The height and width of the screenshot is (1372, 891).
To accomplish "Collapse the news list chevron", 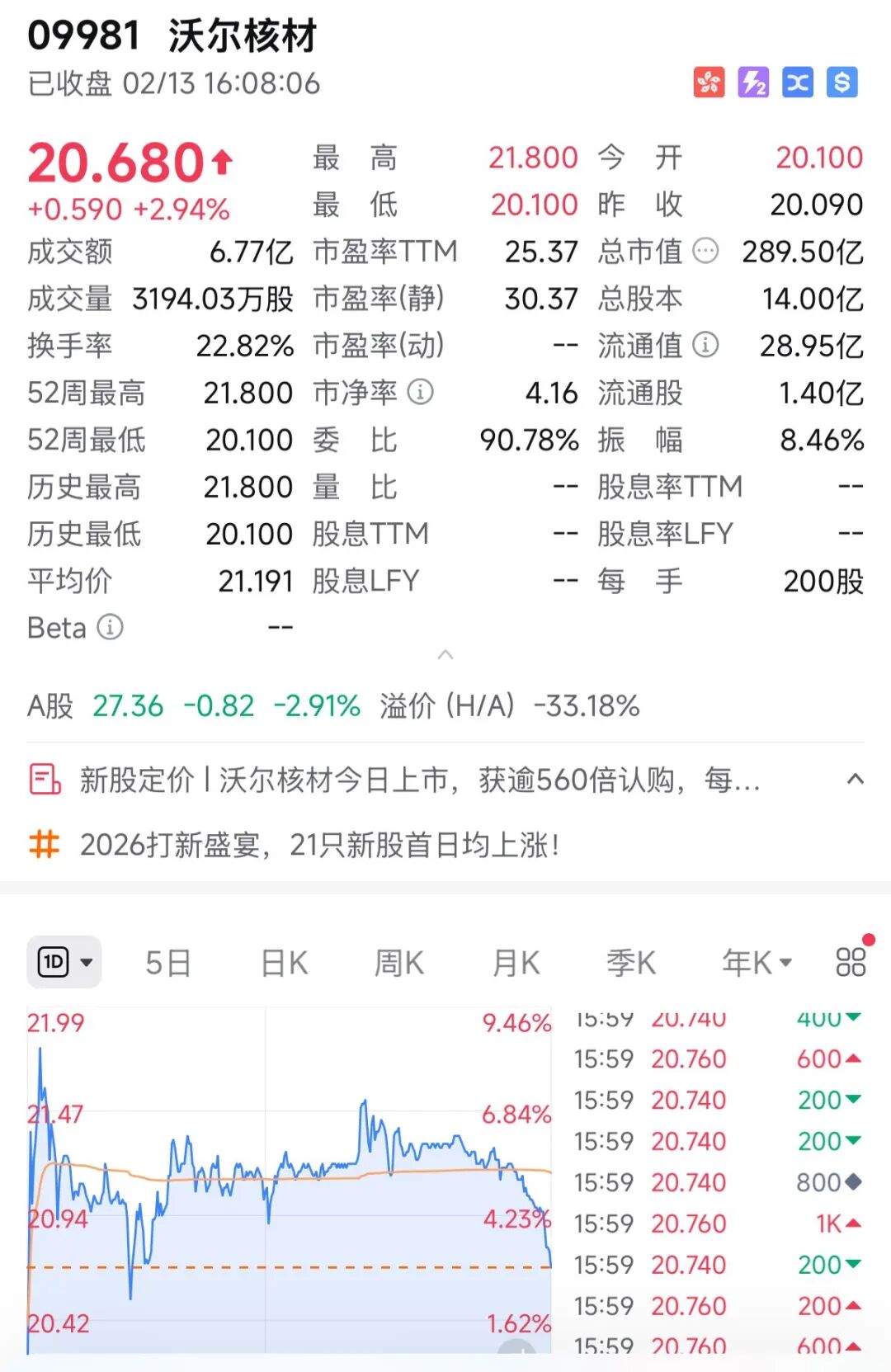I will 856,780.
